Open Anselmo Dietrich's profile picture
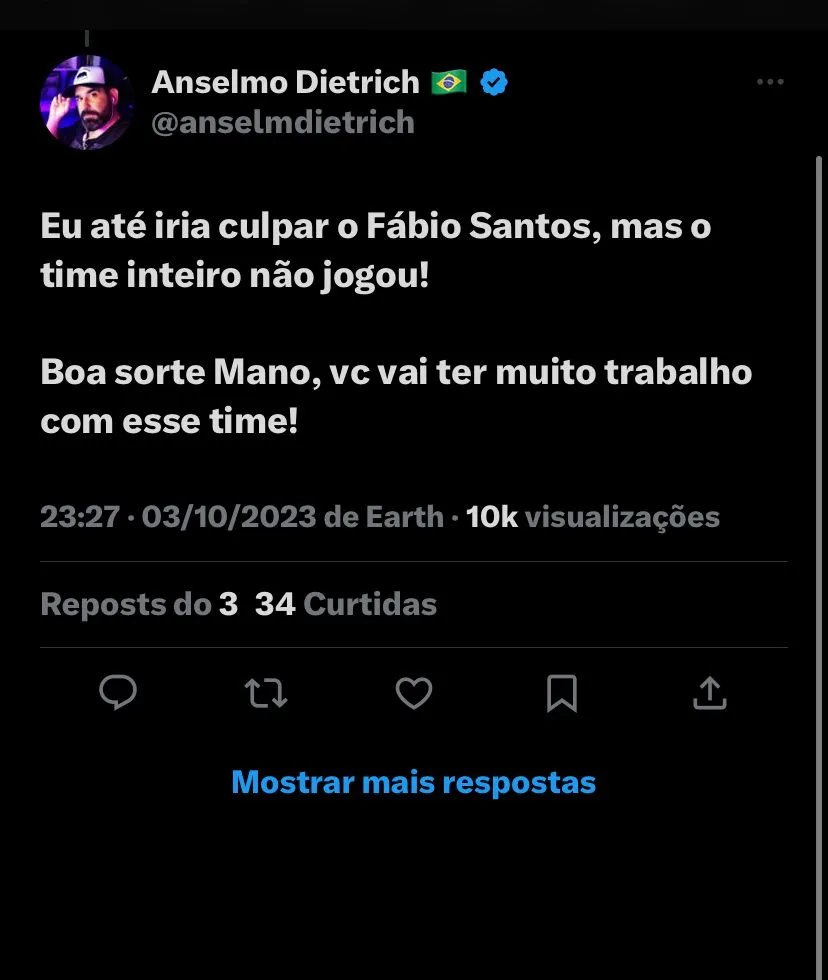 click(86, 102)
